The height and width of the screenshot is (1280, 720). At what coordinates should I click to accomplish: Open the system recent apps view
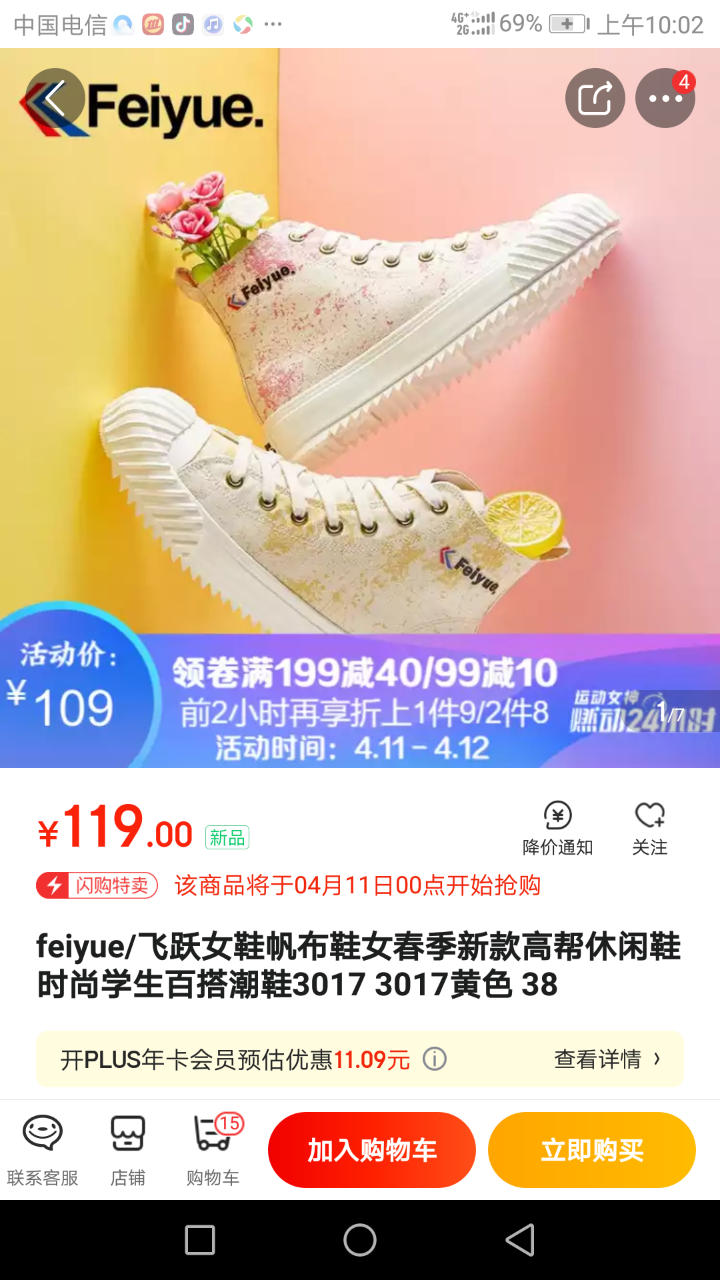coord(200,1240)
